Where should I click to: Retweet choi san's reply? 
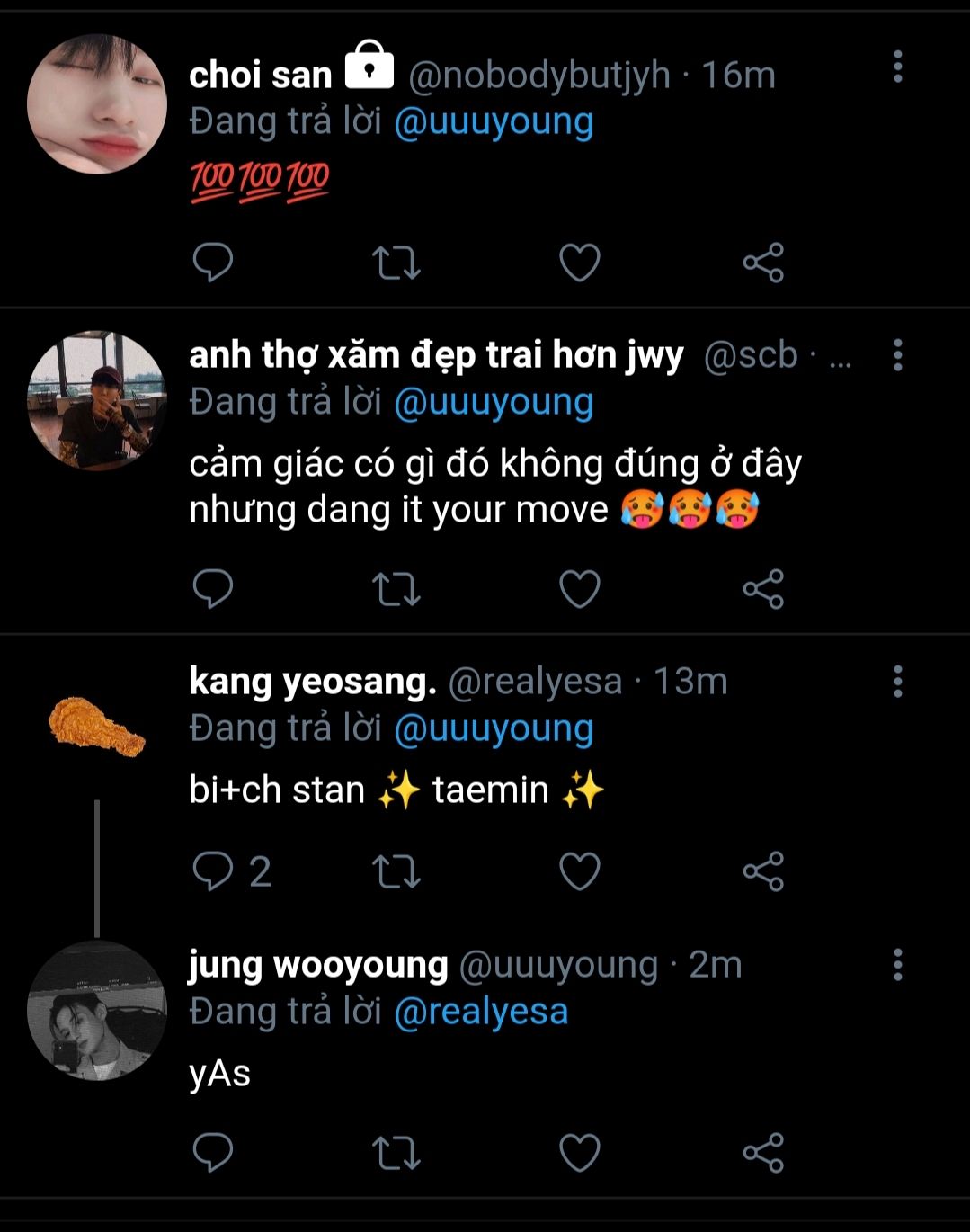(396, 263)
